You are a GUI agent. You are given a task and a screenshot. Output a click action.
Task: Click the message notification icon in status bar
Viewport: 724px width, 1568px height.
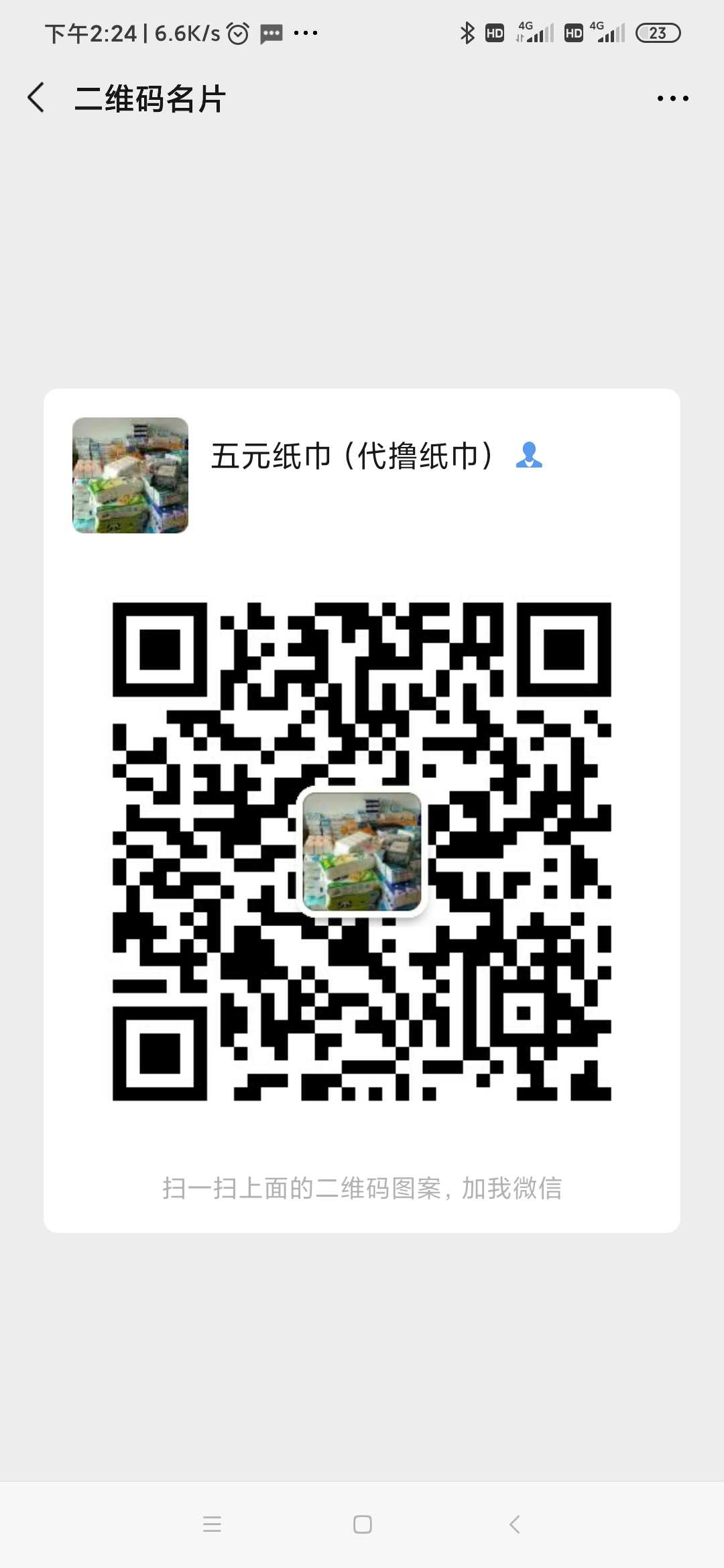click(x=271, y=32)
